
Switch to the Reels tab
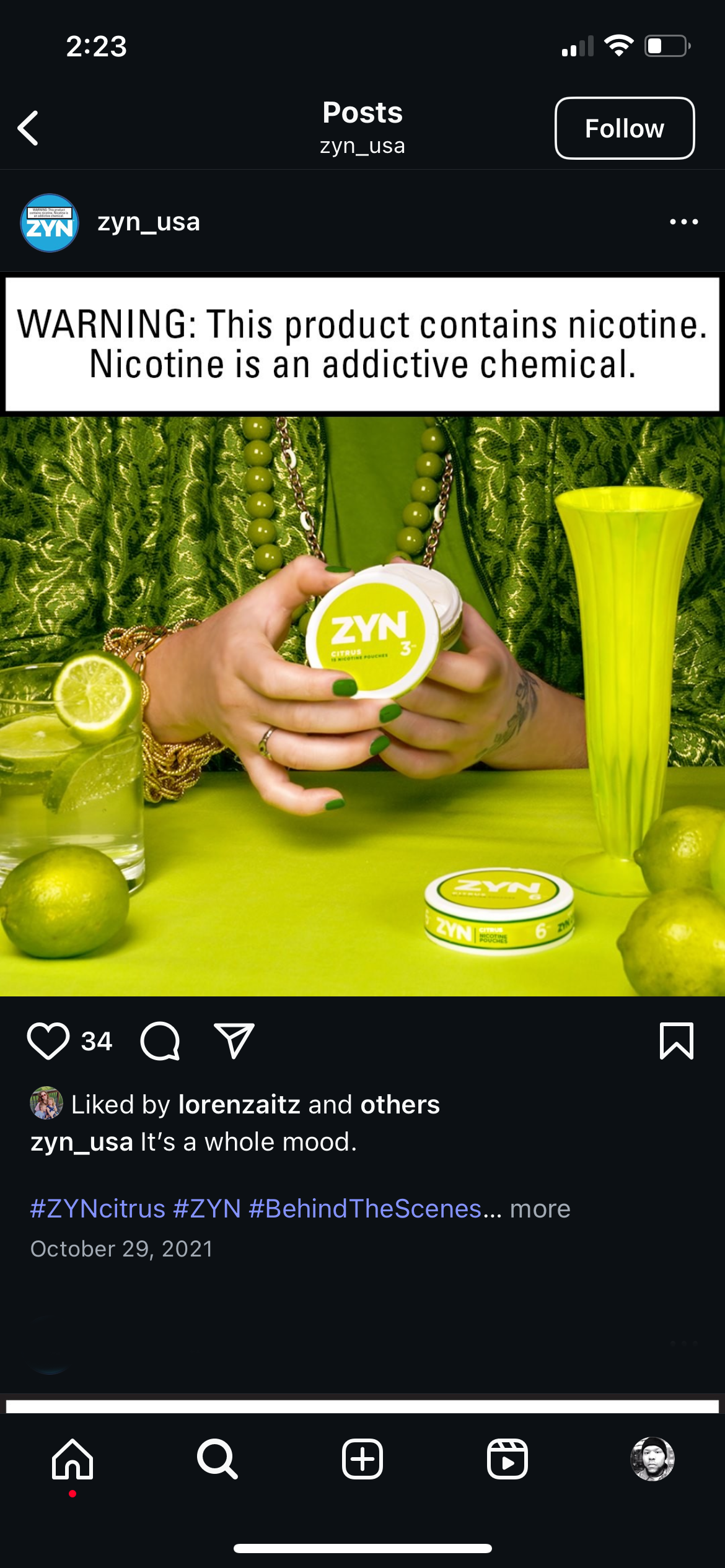(507, 1459)
